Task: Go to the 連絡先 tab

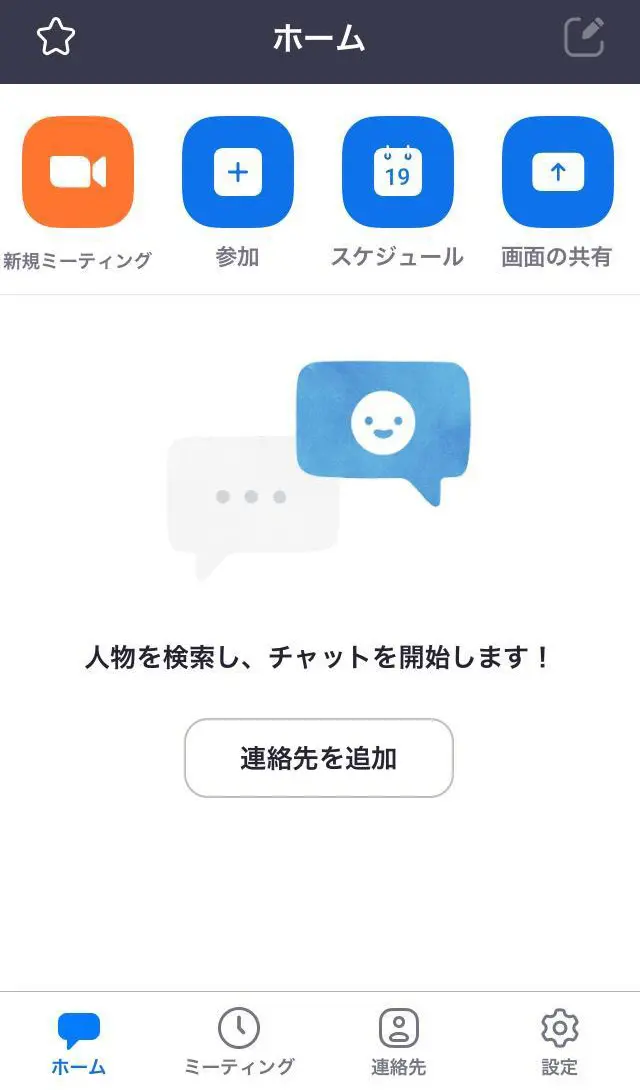Action: tap(399, 1042)
